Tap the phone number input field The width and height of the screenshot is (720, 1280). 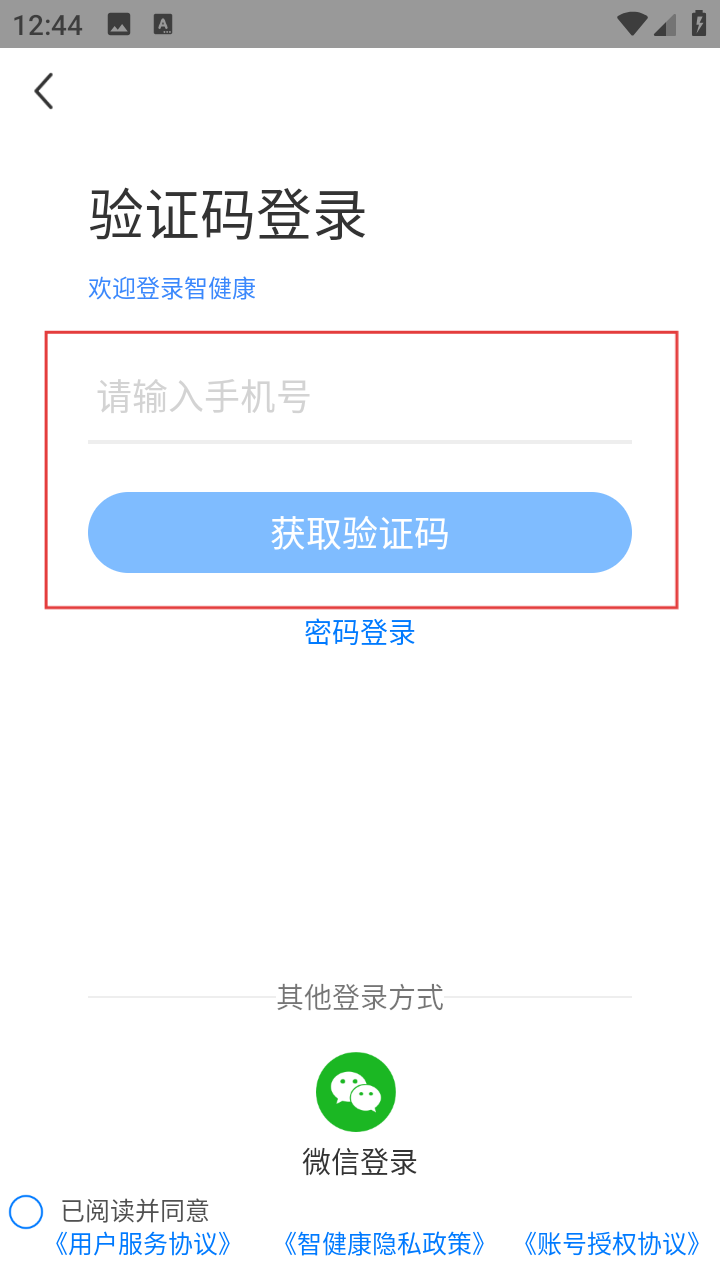(360, 397)
